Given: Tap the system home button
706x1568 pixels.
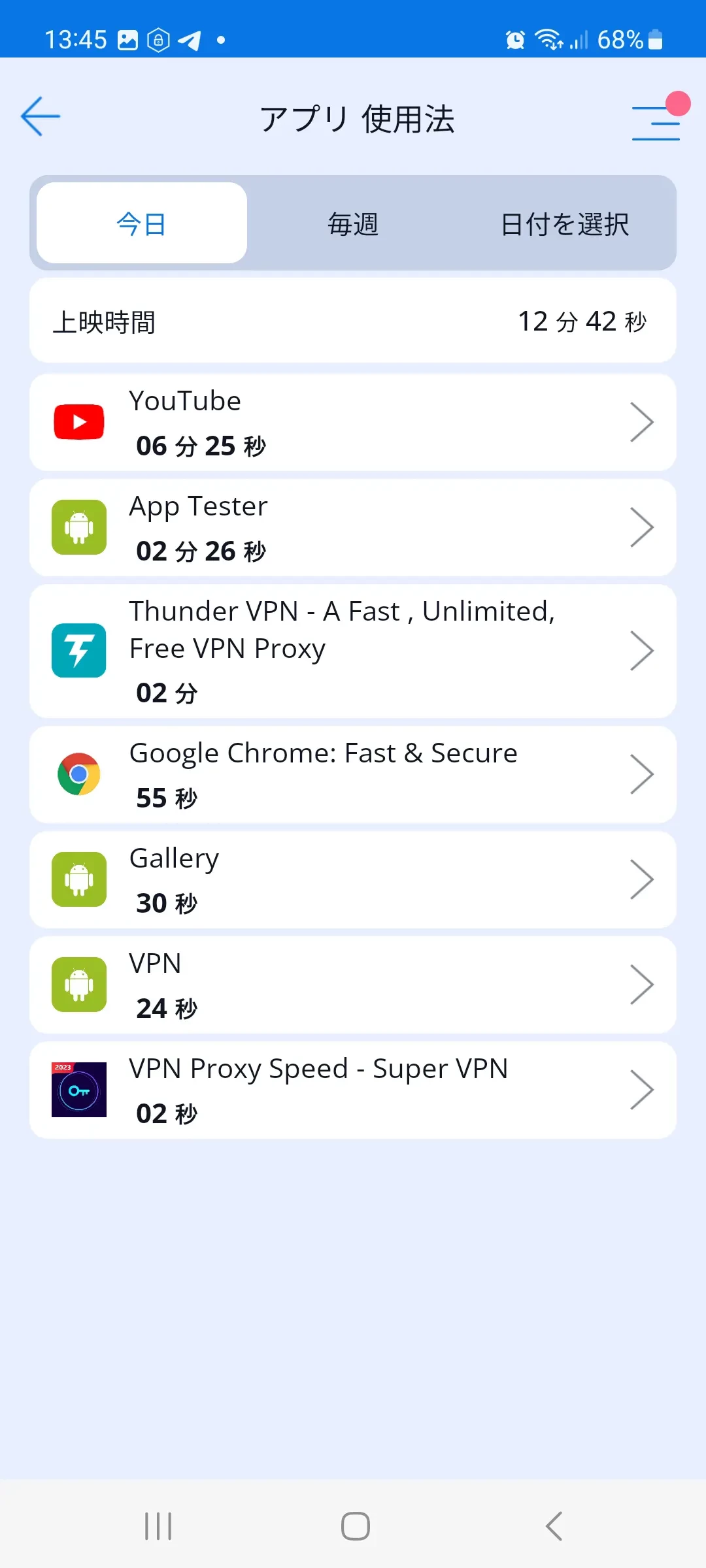Looking at the screenshot, I should click(356, 1526).
